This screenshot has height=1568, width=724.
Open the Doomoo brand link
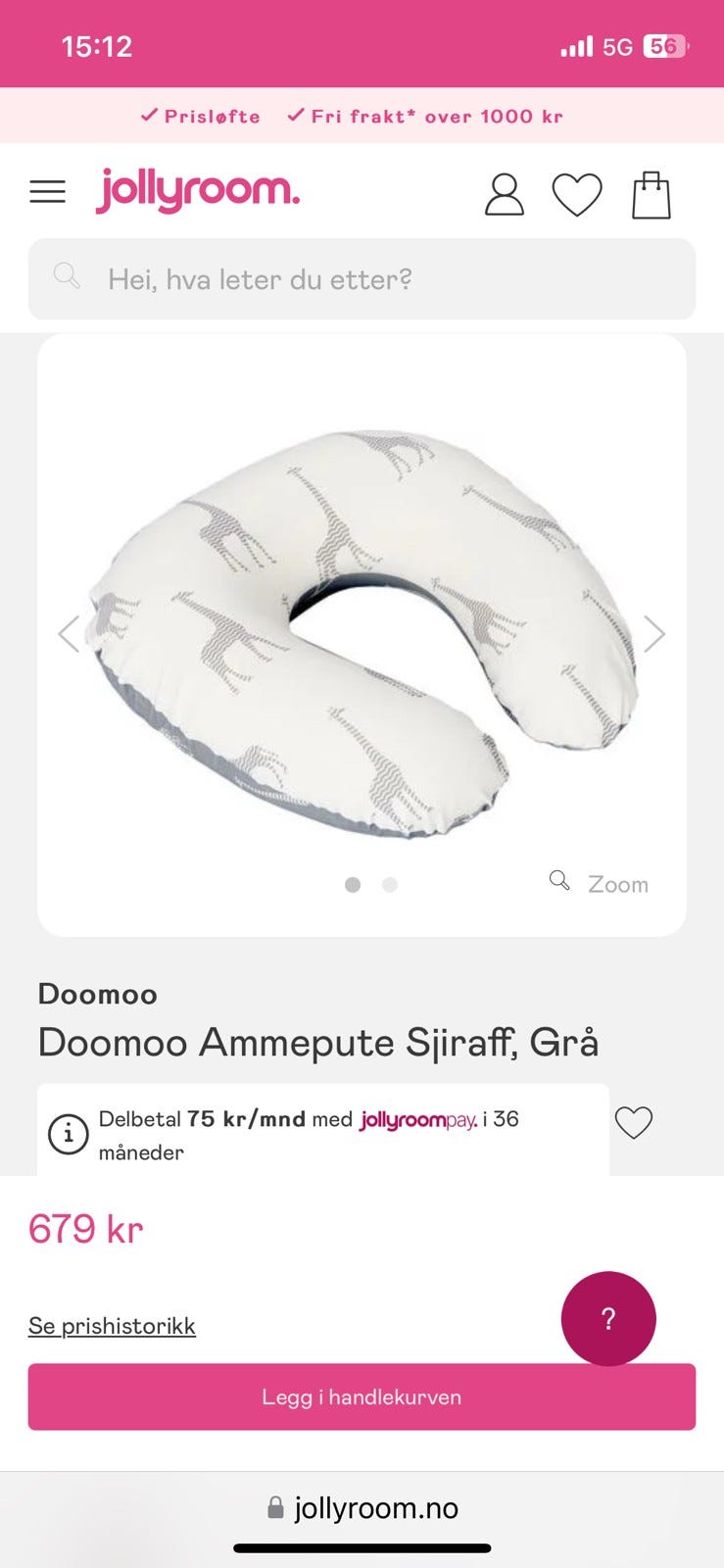click(97, 994)
